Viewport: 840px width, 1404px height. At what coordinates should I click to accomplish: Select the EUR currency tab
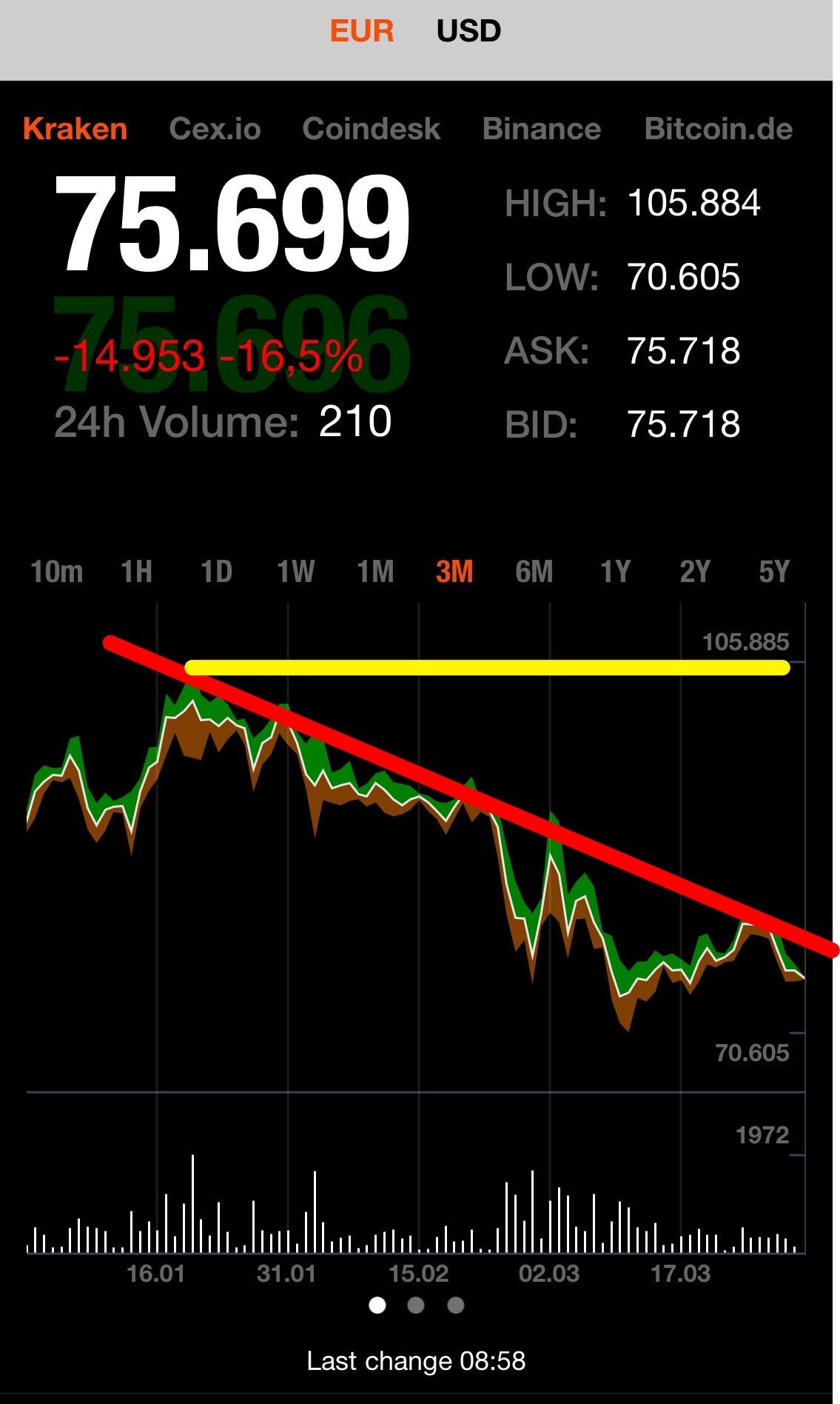coord(362,31)
